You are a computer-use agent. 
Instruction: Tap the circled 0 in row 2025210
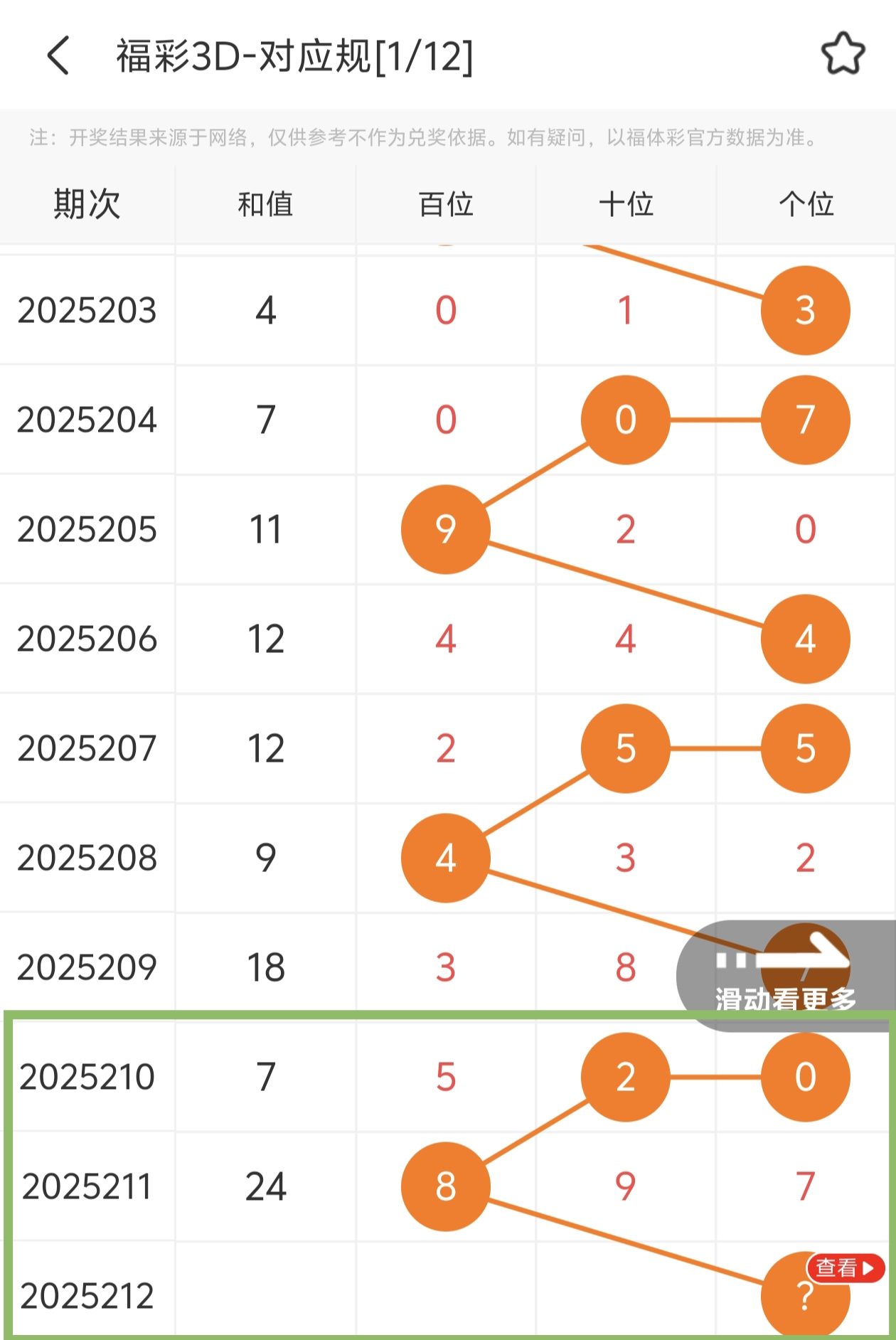click(x=804, y=1077)
